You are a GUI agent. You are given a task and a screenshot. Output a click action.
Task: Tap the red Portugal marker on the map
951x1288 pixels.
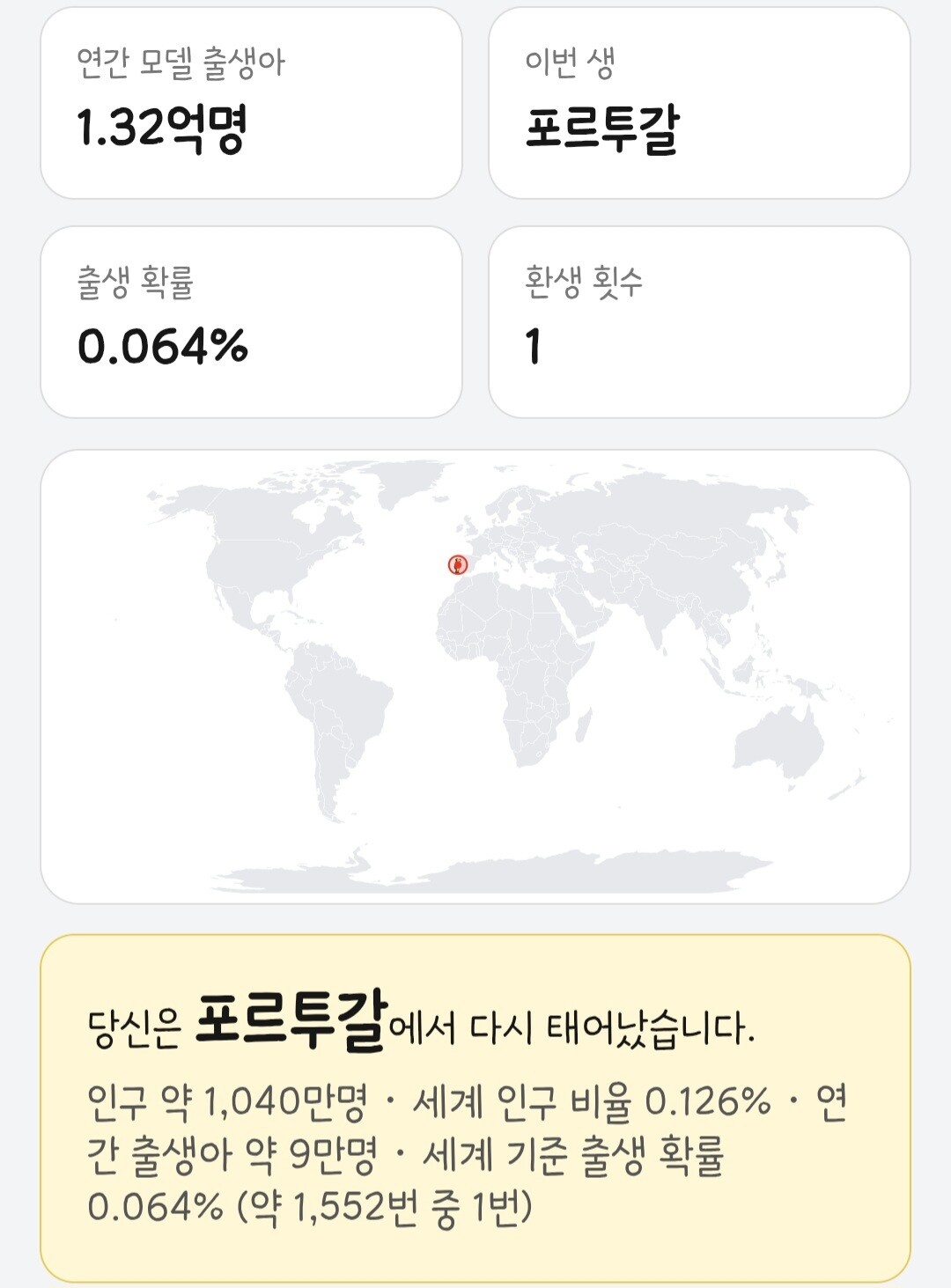tap(457, 564)
